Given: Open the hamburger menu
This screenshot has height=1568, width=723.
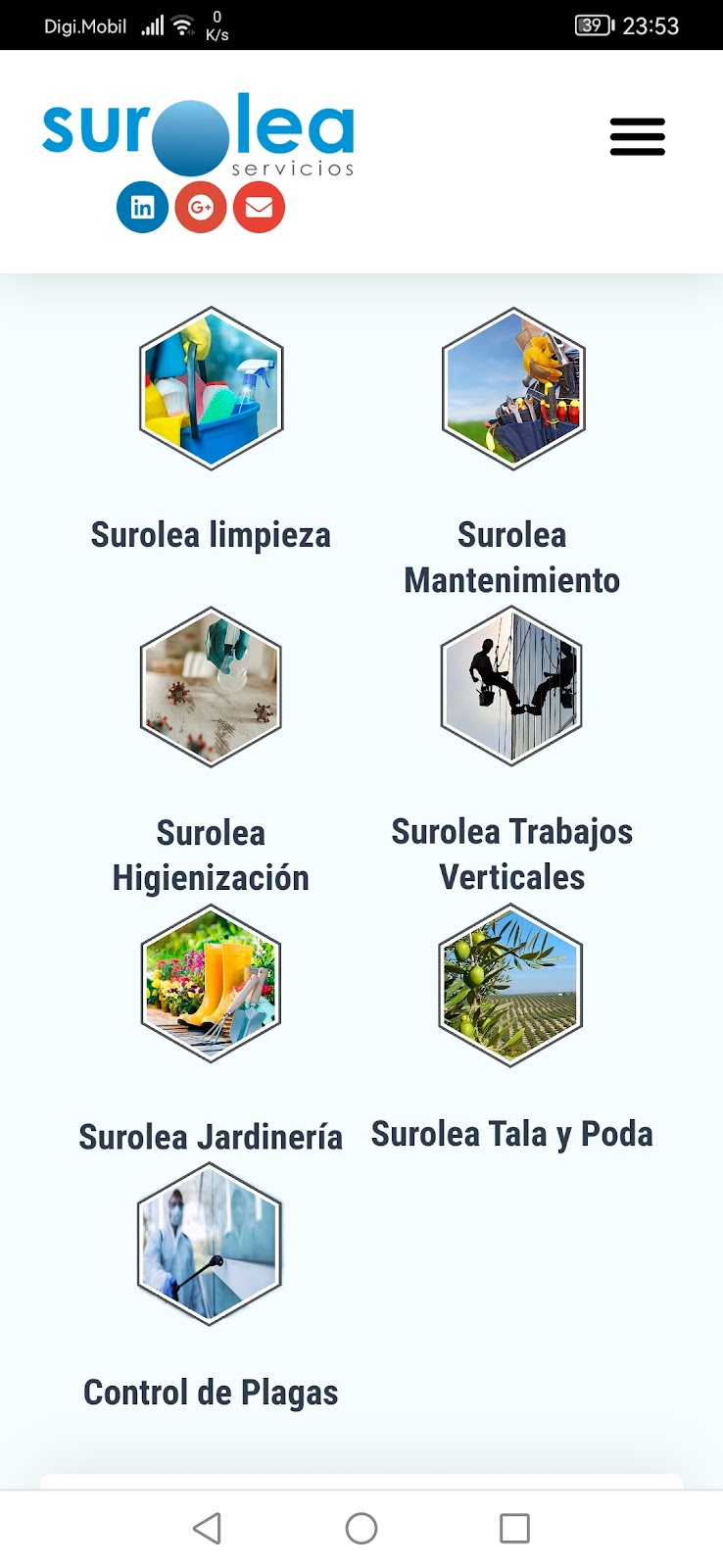Looking at the screenshot, I should coord(637,136).
